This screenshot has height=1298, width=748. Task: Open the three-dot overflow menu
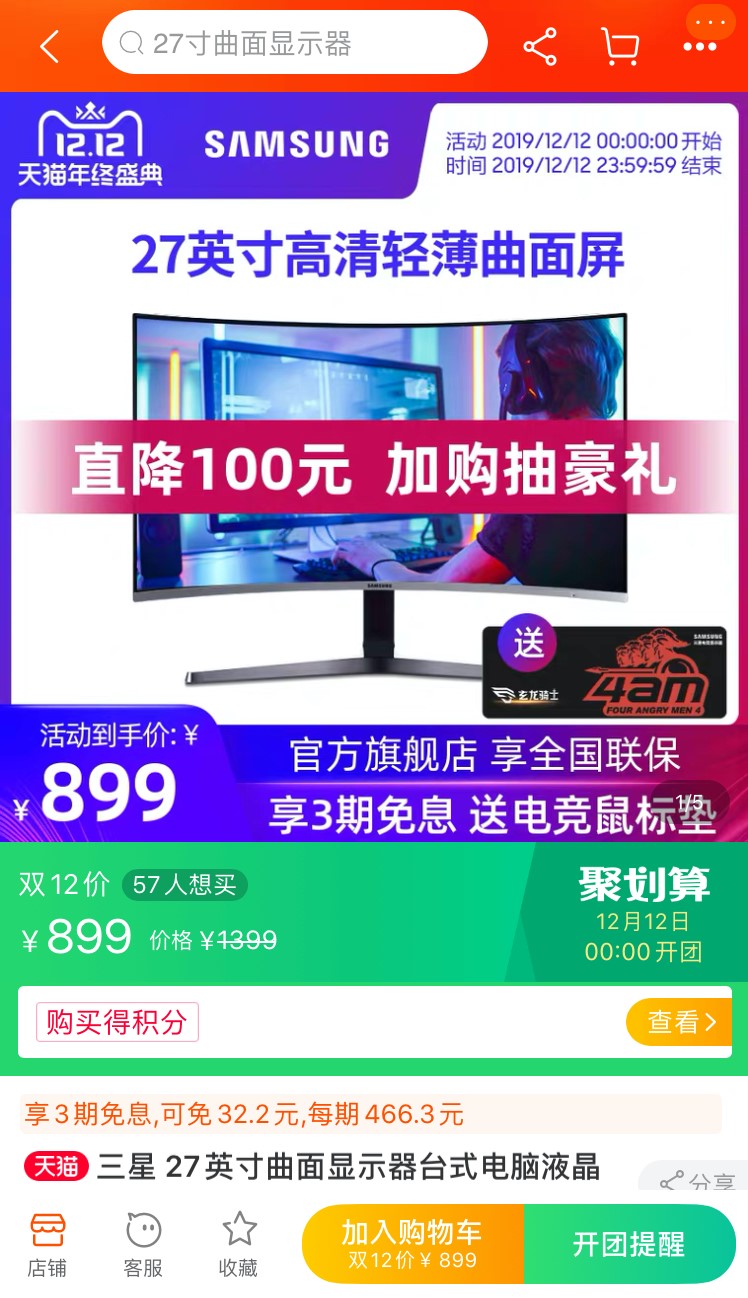[700, 46]
